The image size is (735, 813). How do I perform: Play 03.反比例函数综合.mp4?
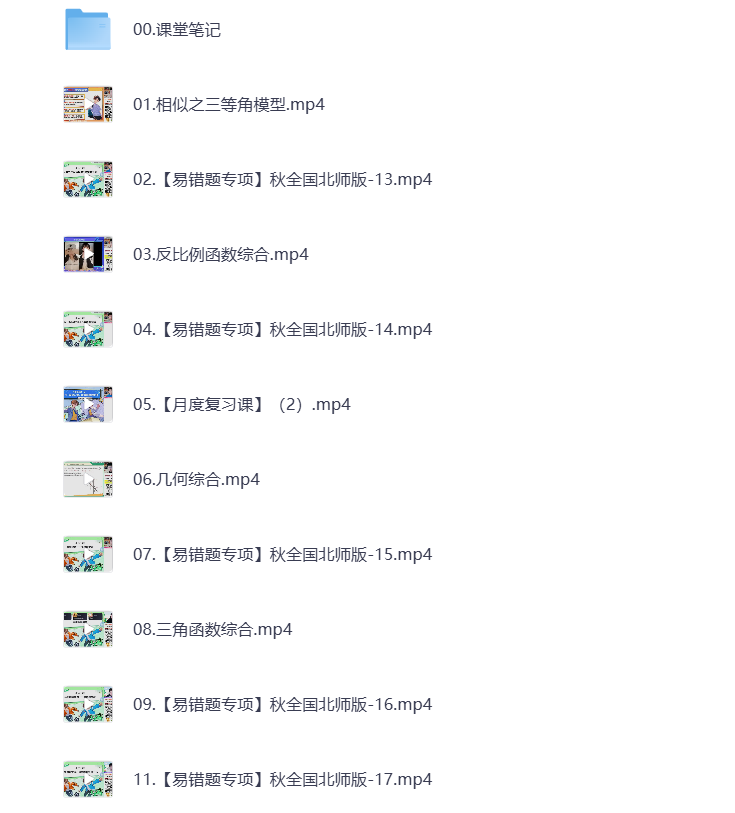220,254
